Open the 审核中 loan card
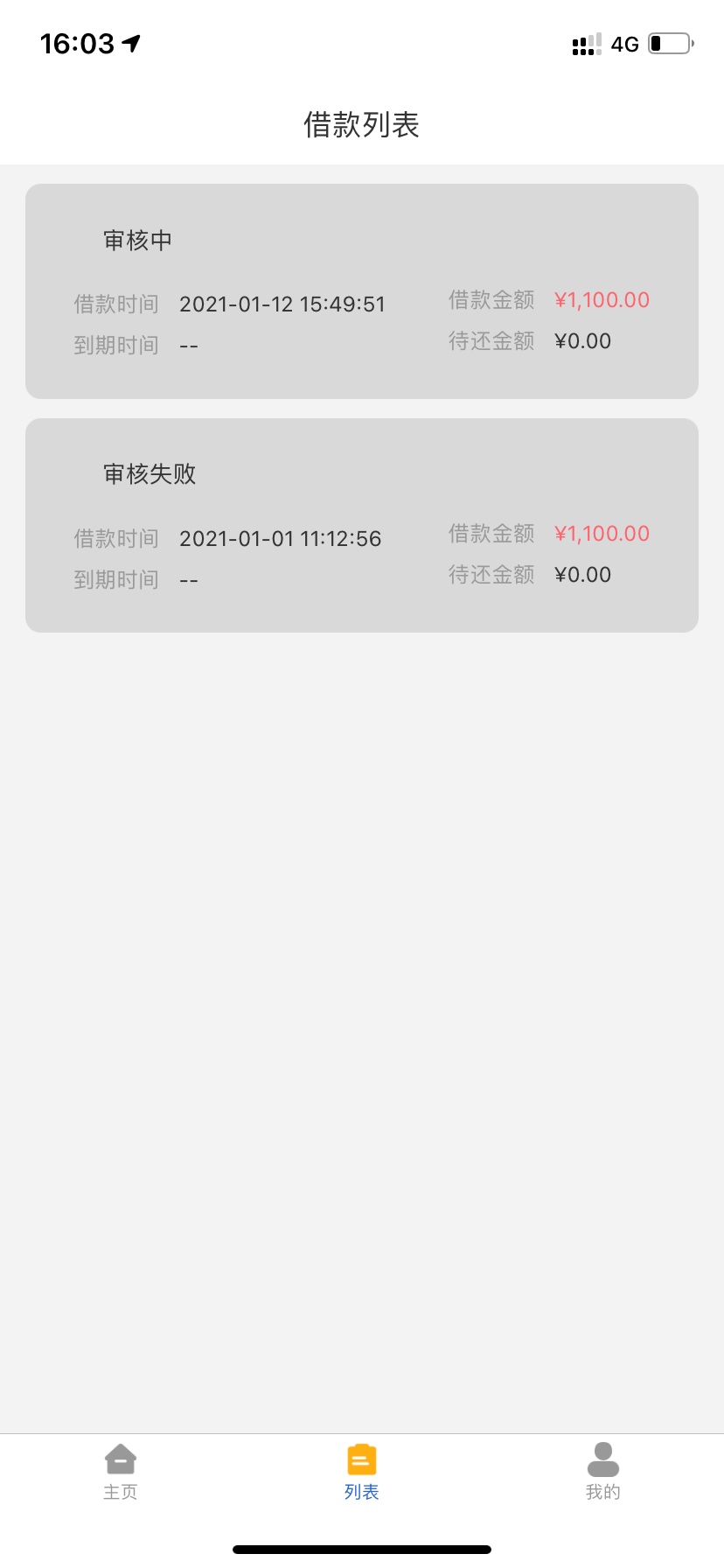 coord(362,291)
